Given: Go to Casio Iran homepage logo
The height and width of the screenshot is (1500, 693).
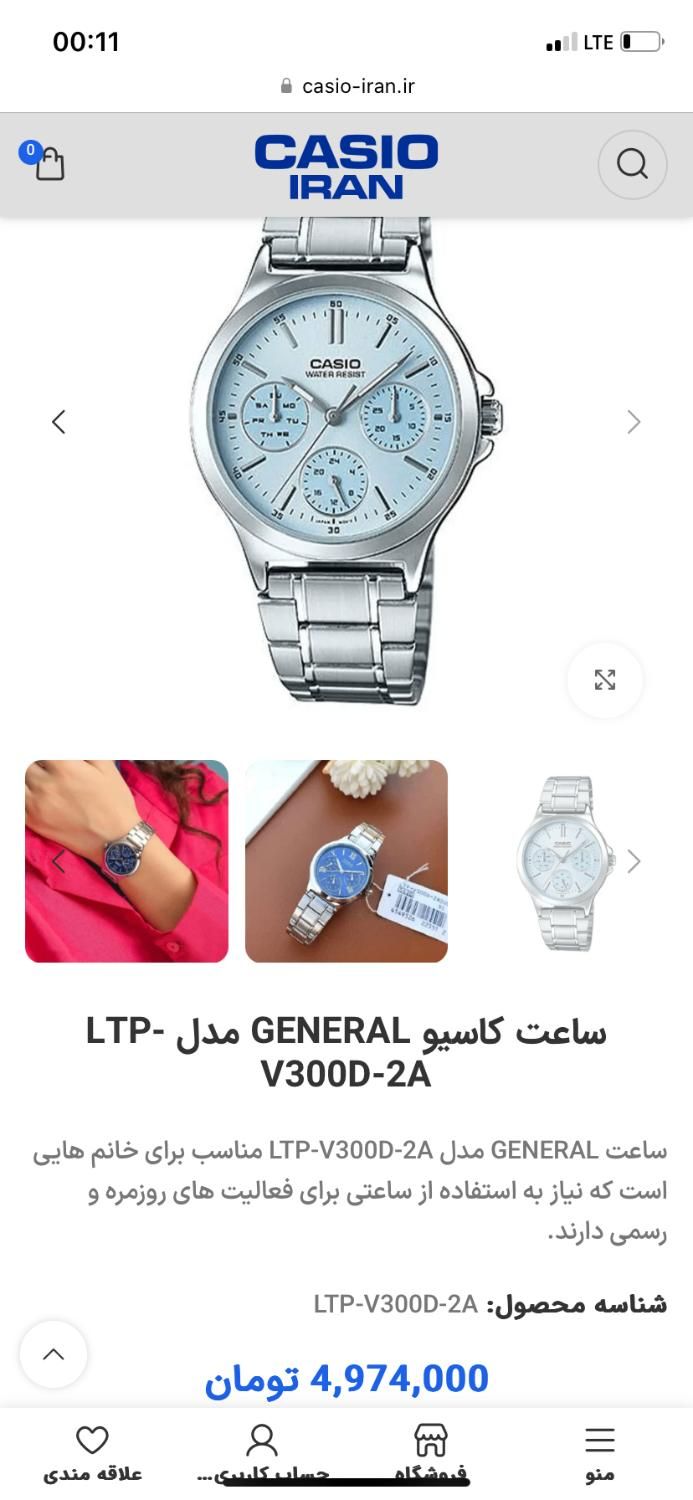Looking at the screenshot, I should coord(346,166).
